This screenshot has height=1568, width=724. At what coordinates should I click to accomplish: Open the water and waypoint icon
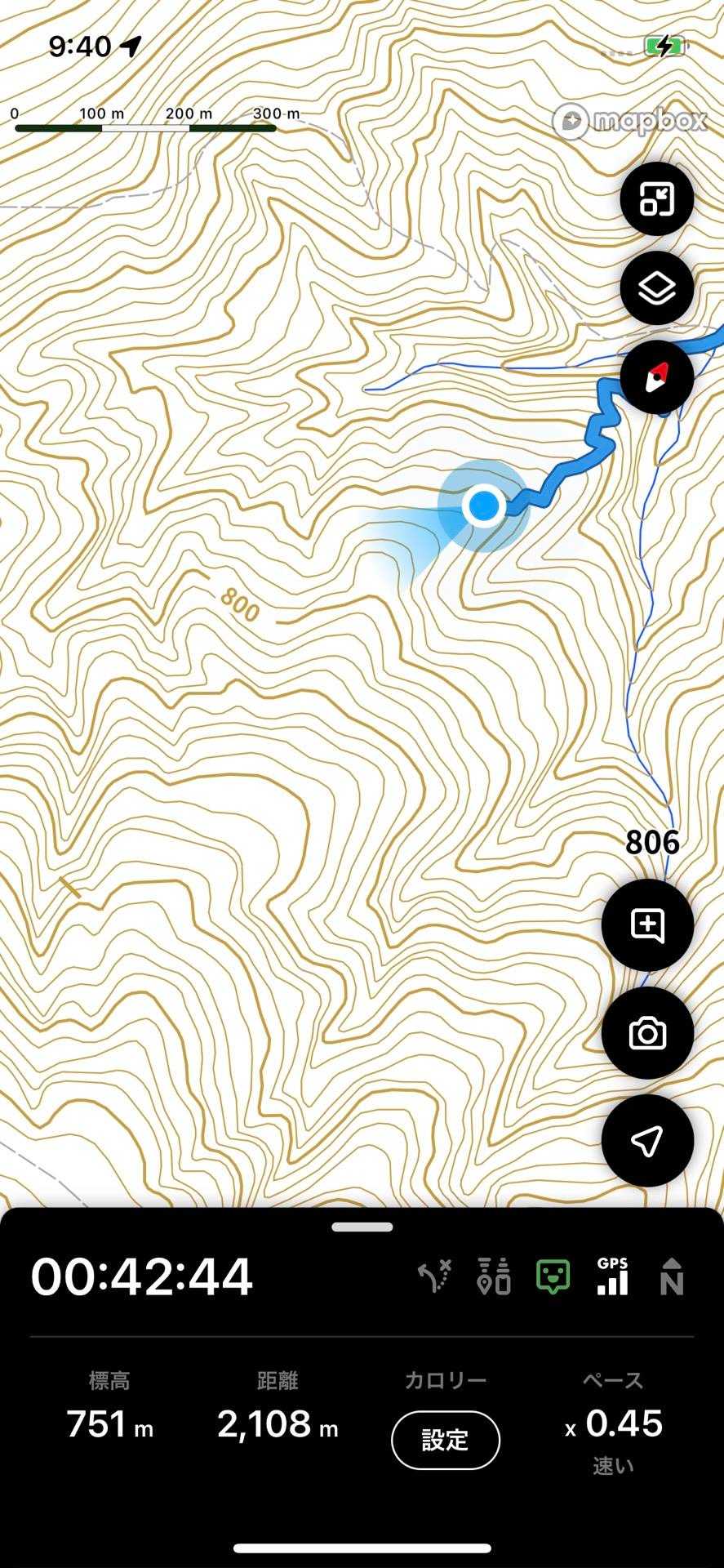click(494, 1276)
